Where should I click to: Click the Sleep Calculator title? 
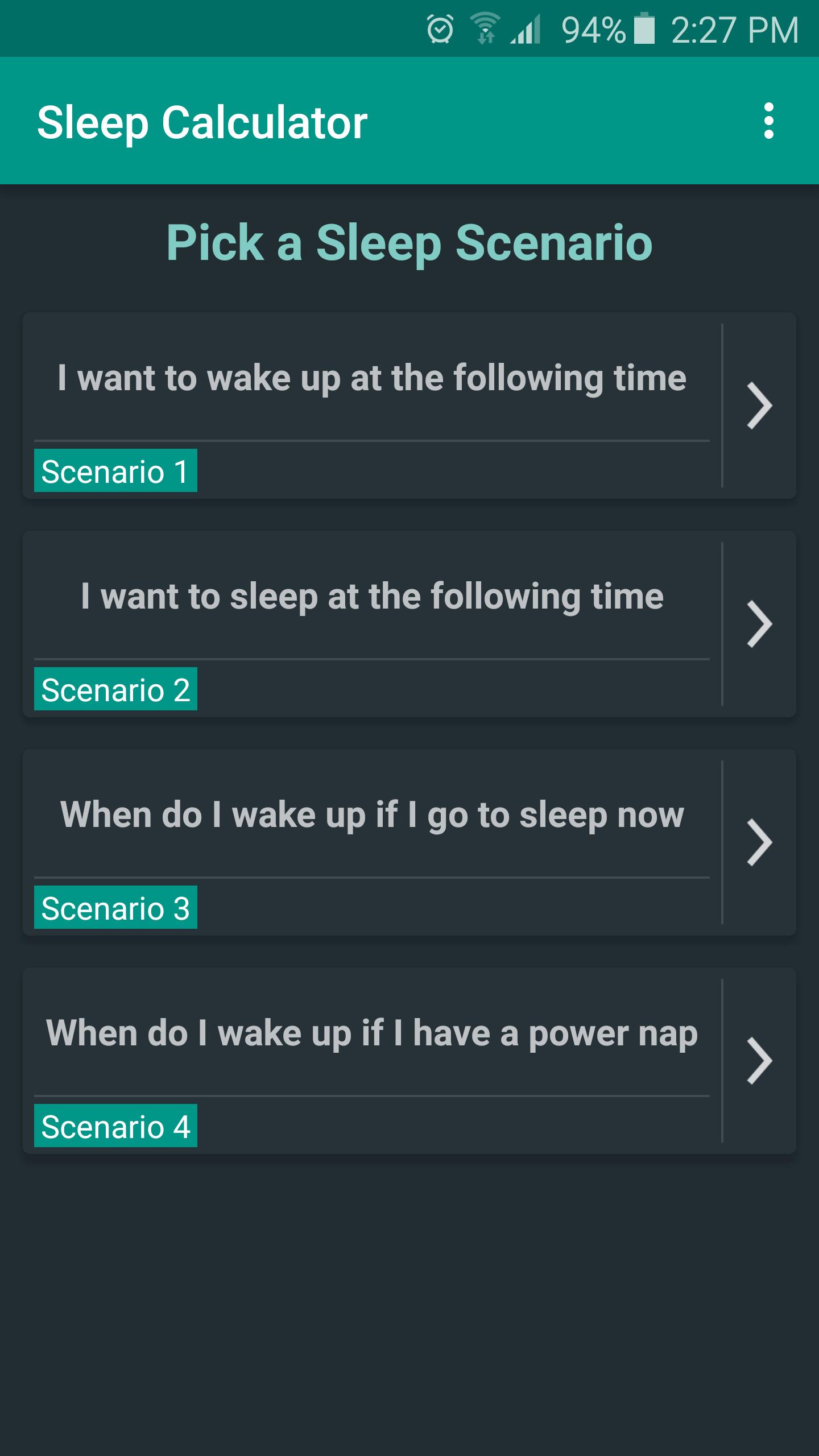point(202,121)
